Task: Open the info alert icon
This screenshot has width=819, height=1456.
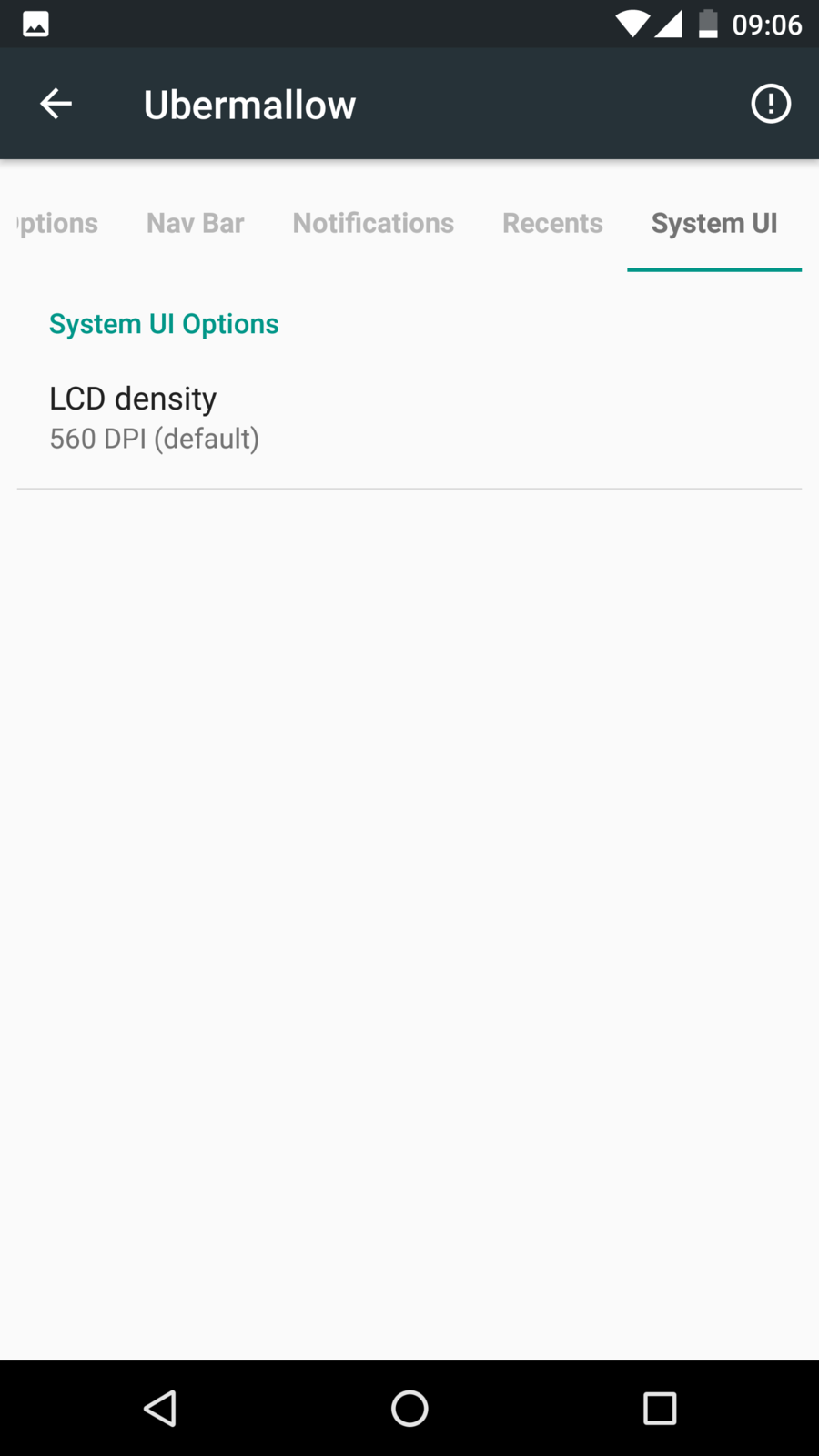Action: (x=770, y=104)
